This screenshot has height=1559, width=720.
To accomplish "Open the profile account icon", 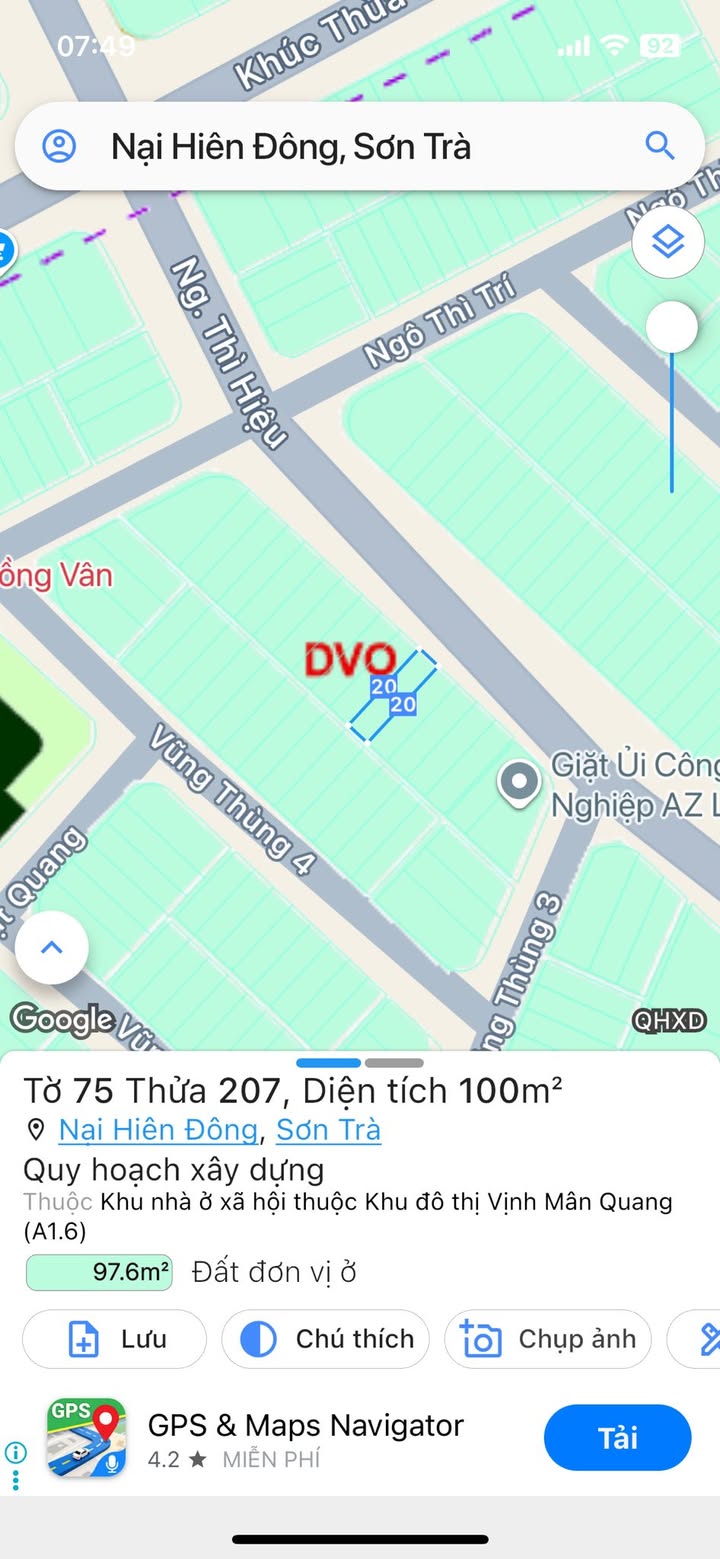I will 59,147.
